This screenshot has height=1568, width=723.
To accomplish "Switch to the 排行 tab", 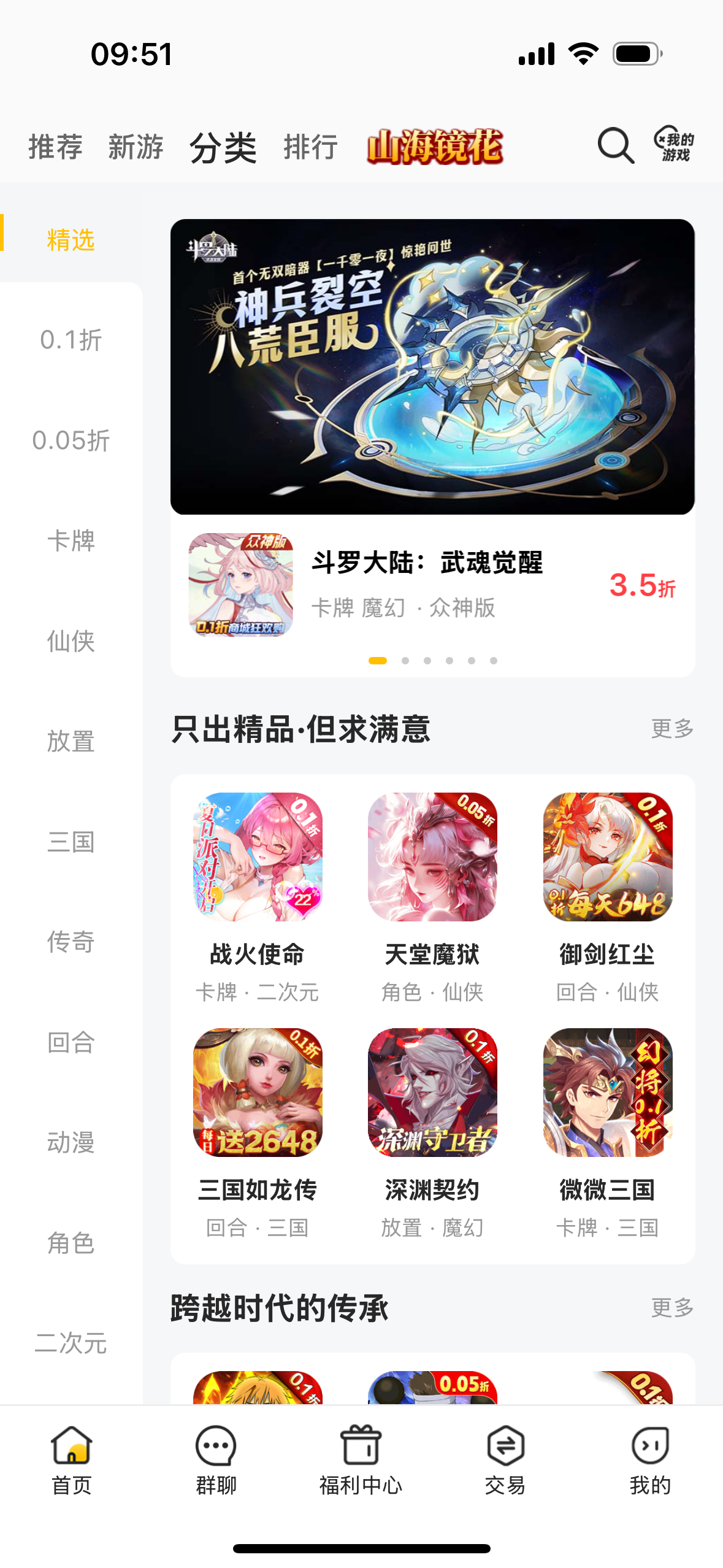I will coord(310,147).
